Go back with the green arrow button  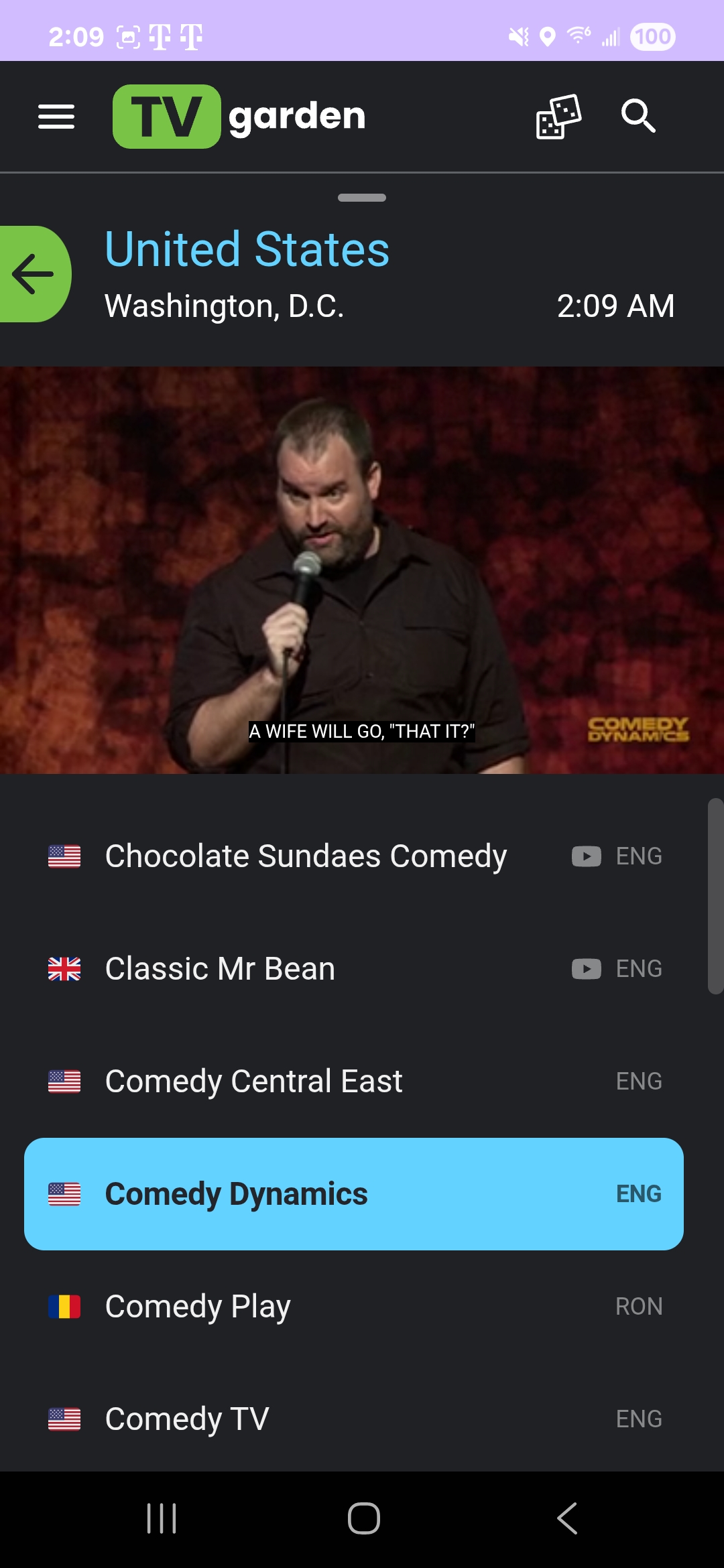(34, 274)
